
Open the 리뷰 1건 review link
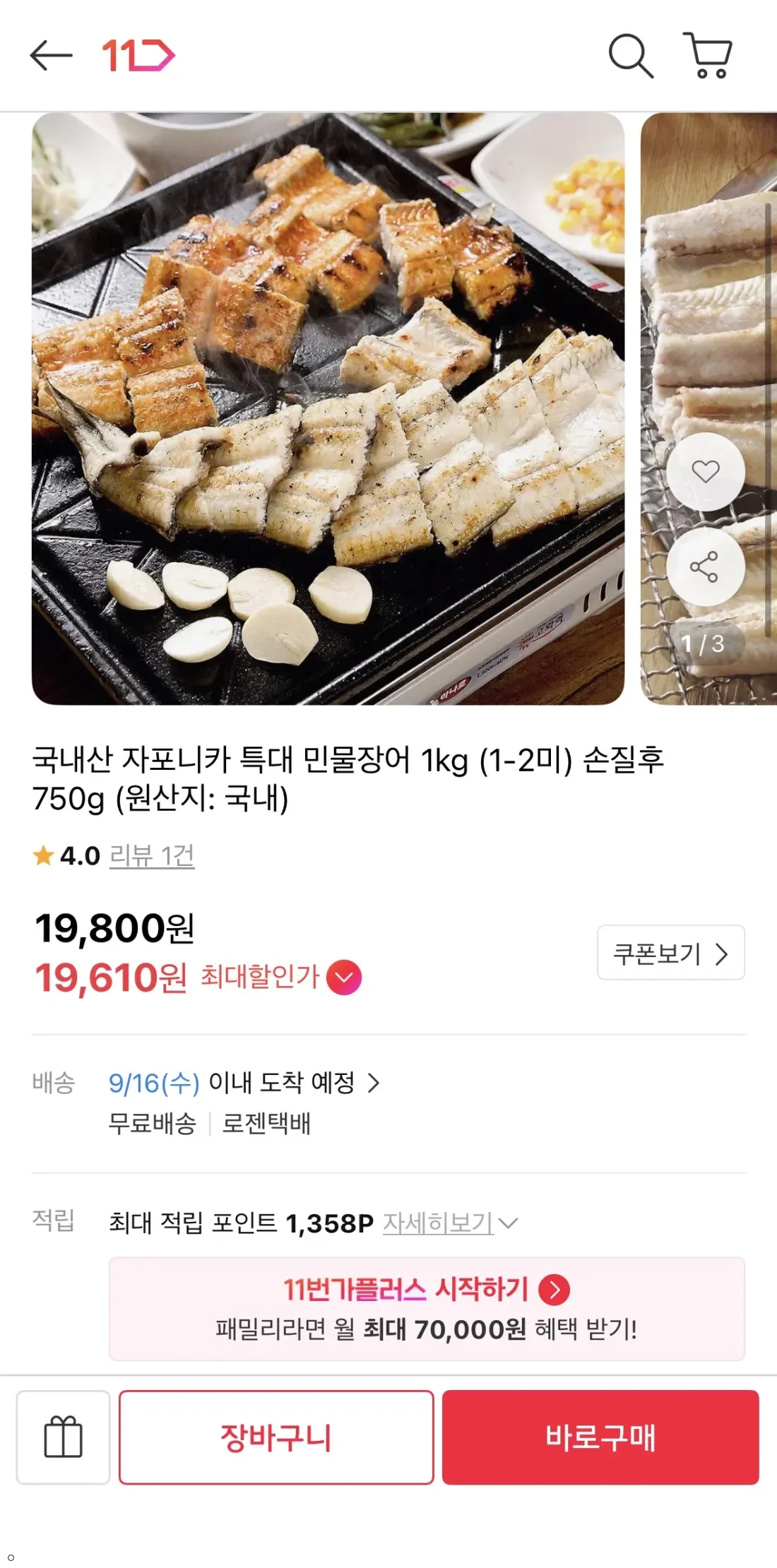point(152,856)
